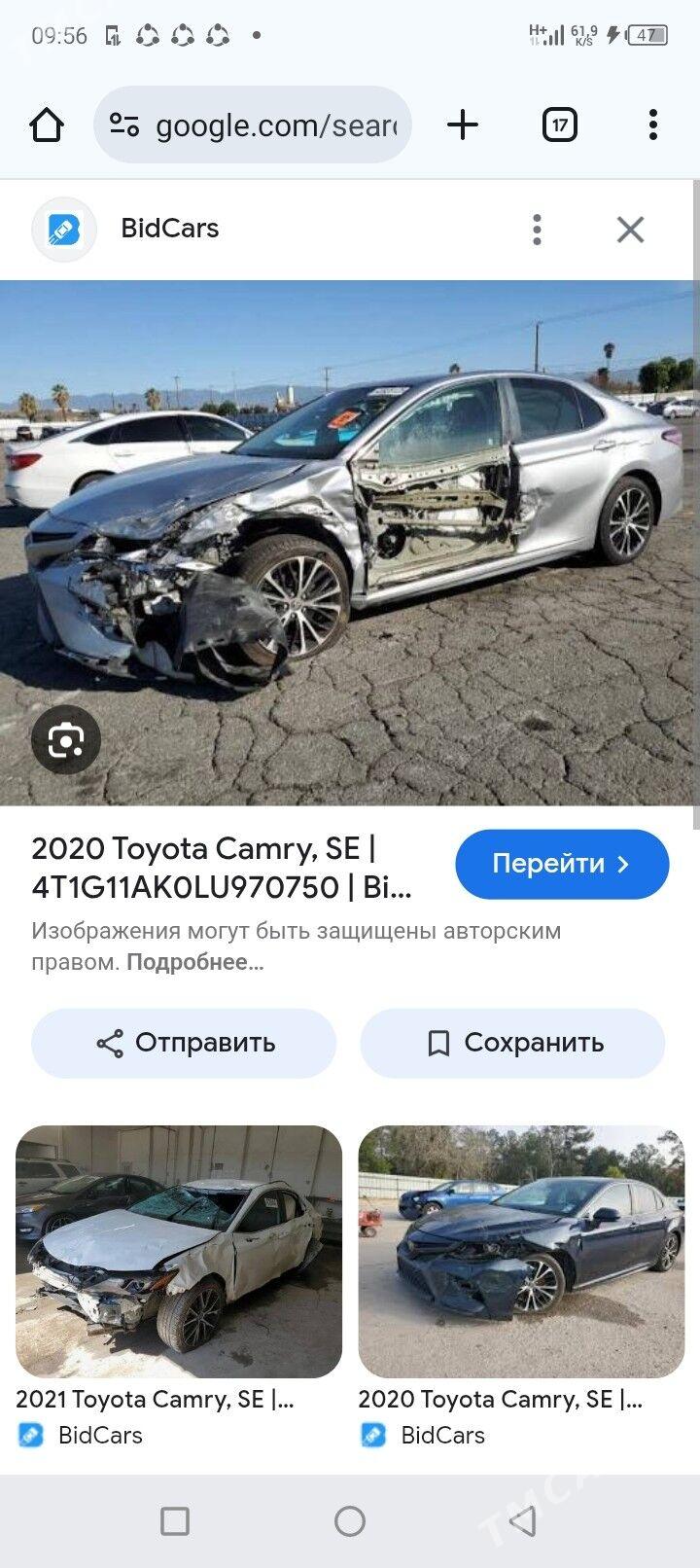The image size is (700, 1568).
Task: Open Chrome's three-dot browser menu
Action: point(651,124)
